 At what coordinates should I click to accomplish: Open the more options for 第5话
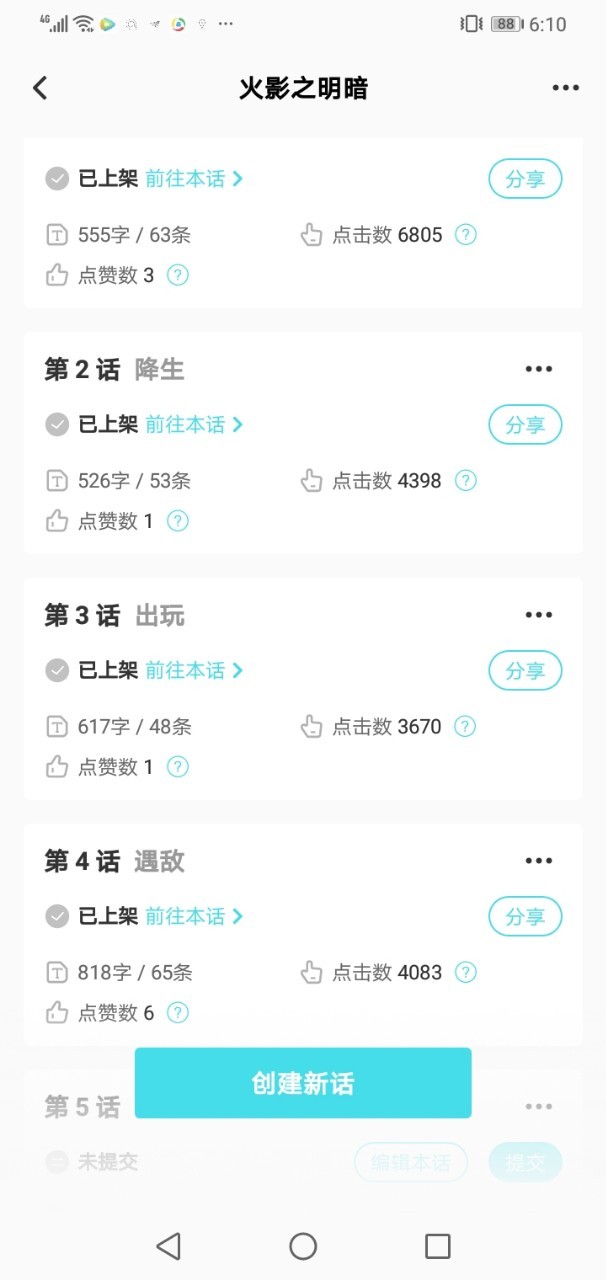tap(539, 1107)
